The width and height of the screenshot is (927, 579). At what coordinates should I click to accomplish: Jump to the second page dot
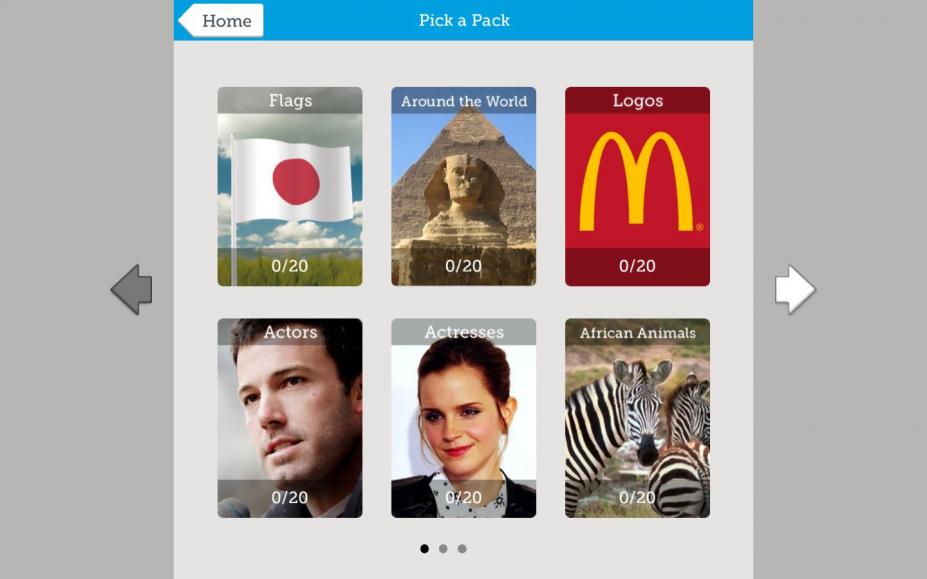[x=443, y=548]
